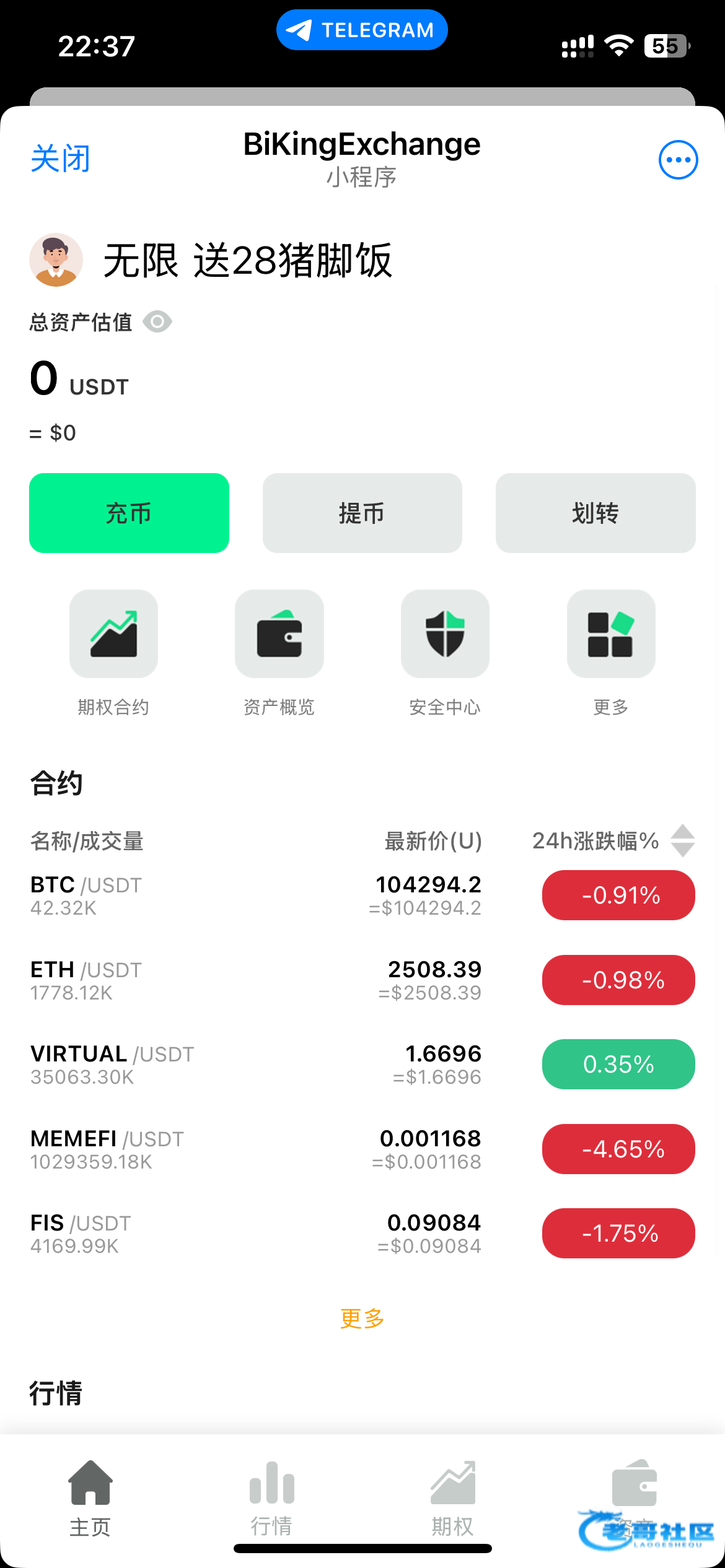Open the three-dot overflow menu
The height and width of the screenshot is (1568, 725).
678,160
